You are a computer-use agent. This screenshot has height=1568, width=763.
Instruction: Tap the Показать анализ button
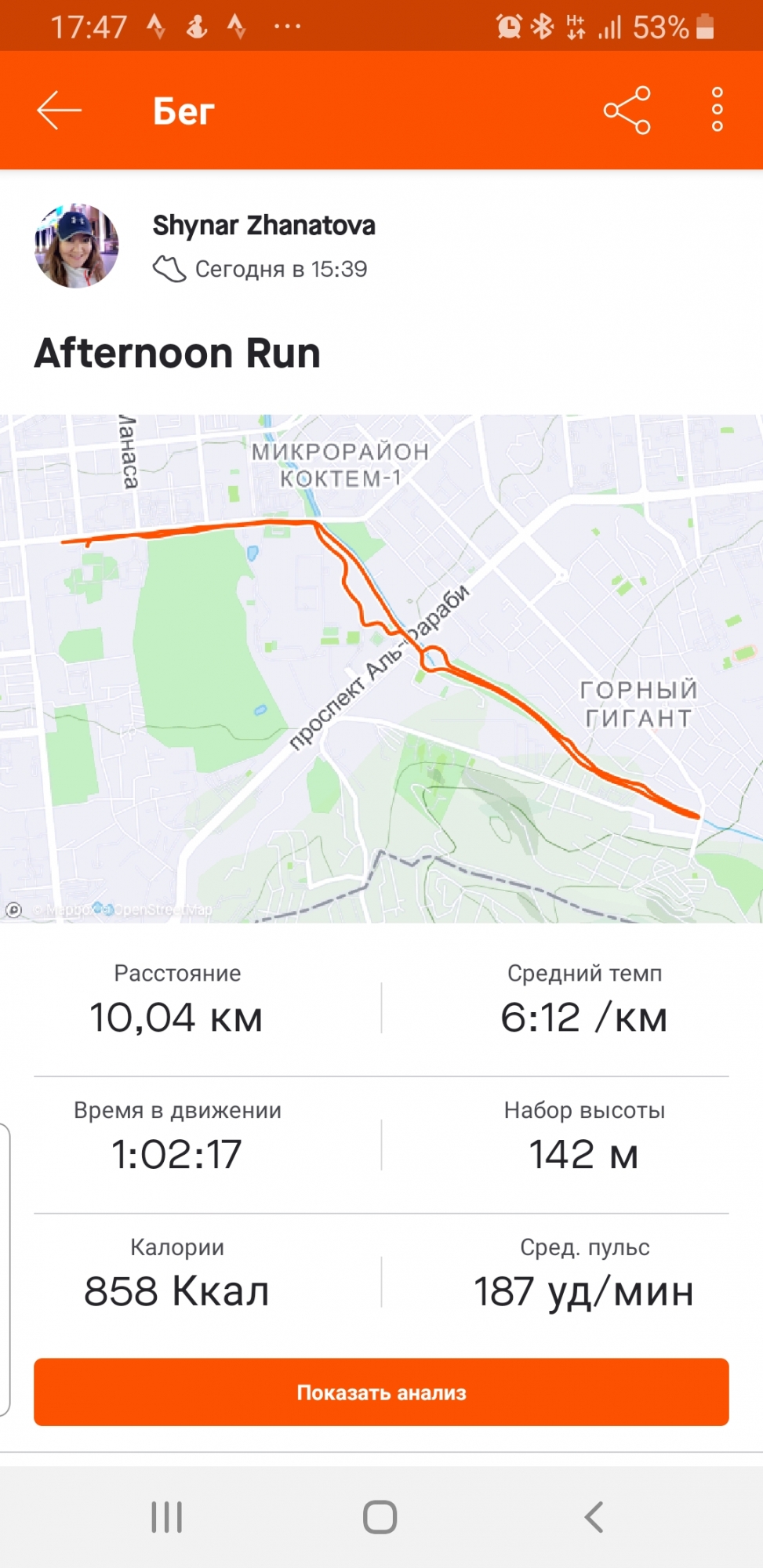pyautogui.click(x=381, y=1392)
